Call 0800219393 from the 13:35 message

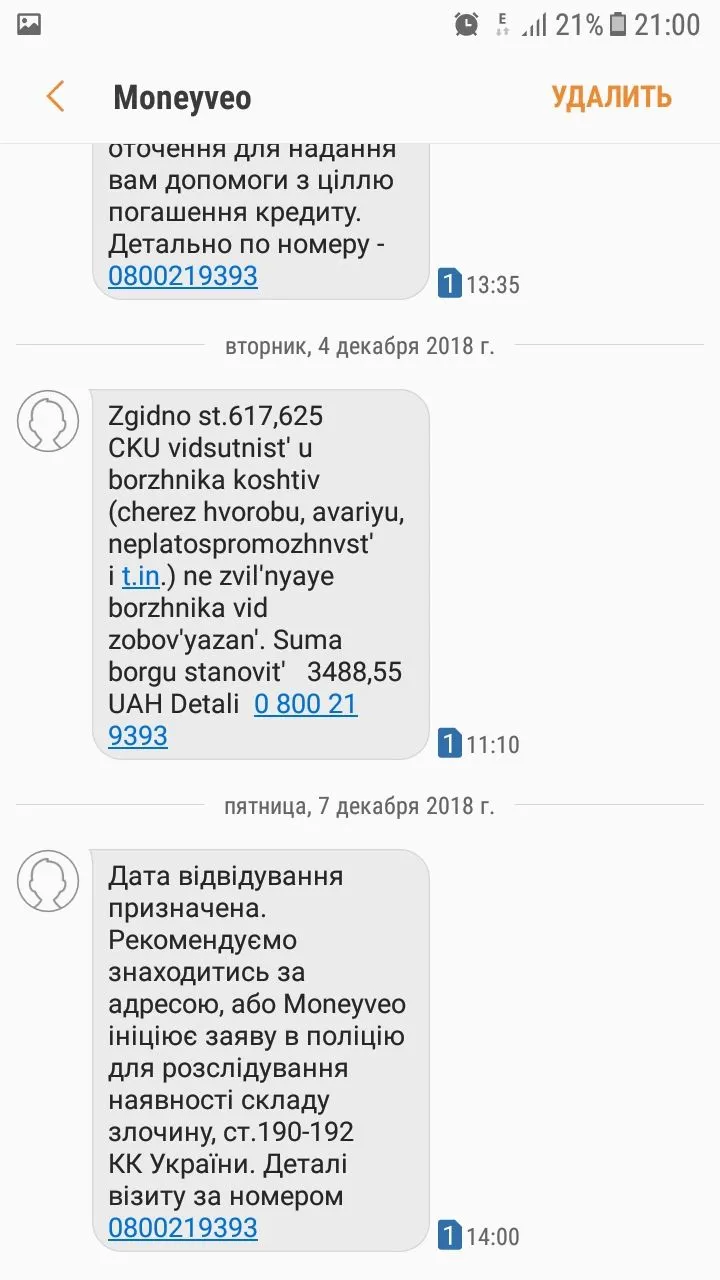183,276
